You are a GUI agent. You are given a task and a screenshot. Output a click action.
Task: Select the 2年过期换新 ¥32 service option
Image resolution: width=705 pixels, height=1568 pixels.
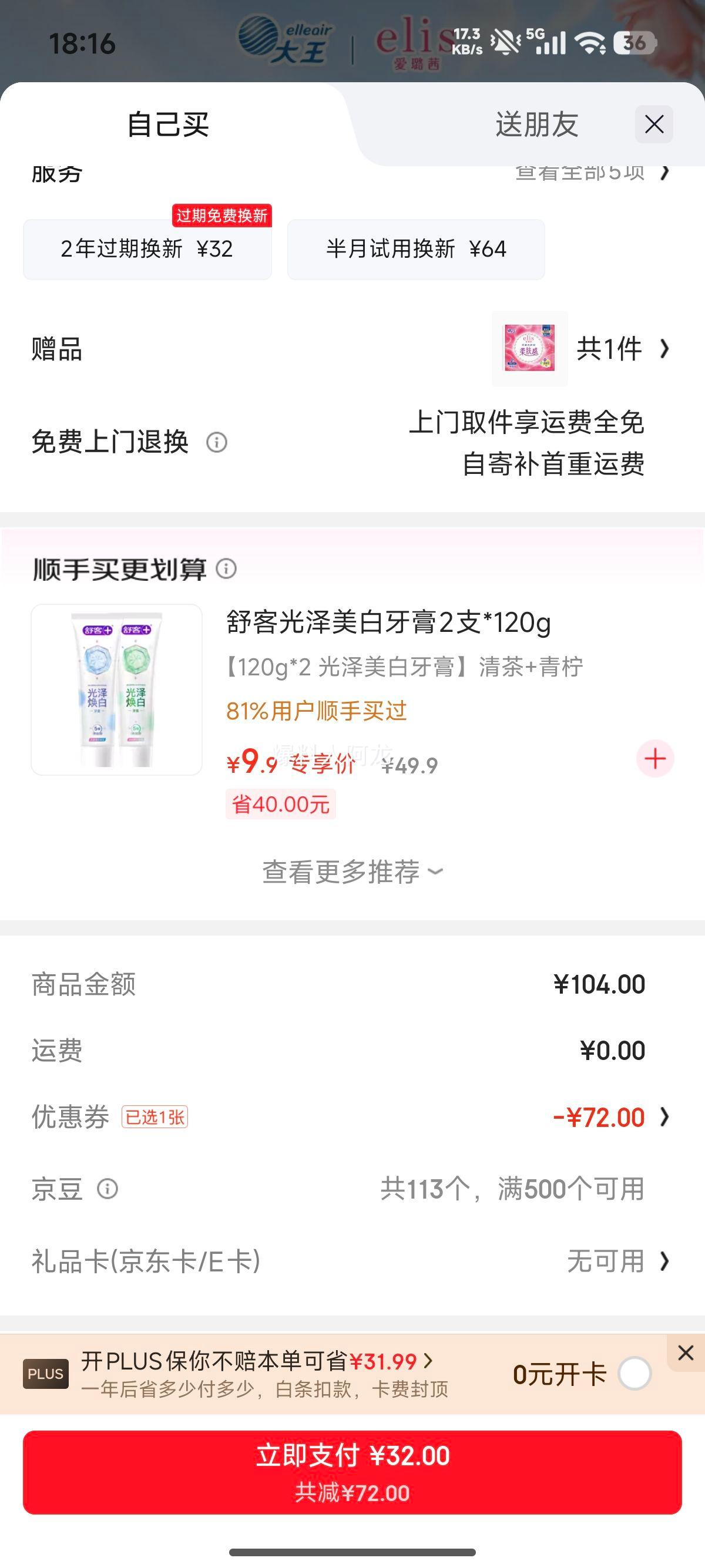point(148,250)
